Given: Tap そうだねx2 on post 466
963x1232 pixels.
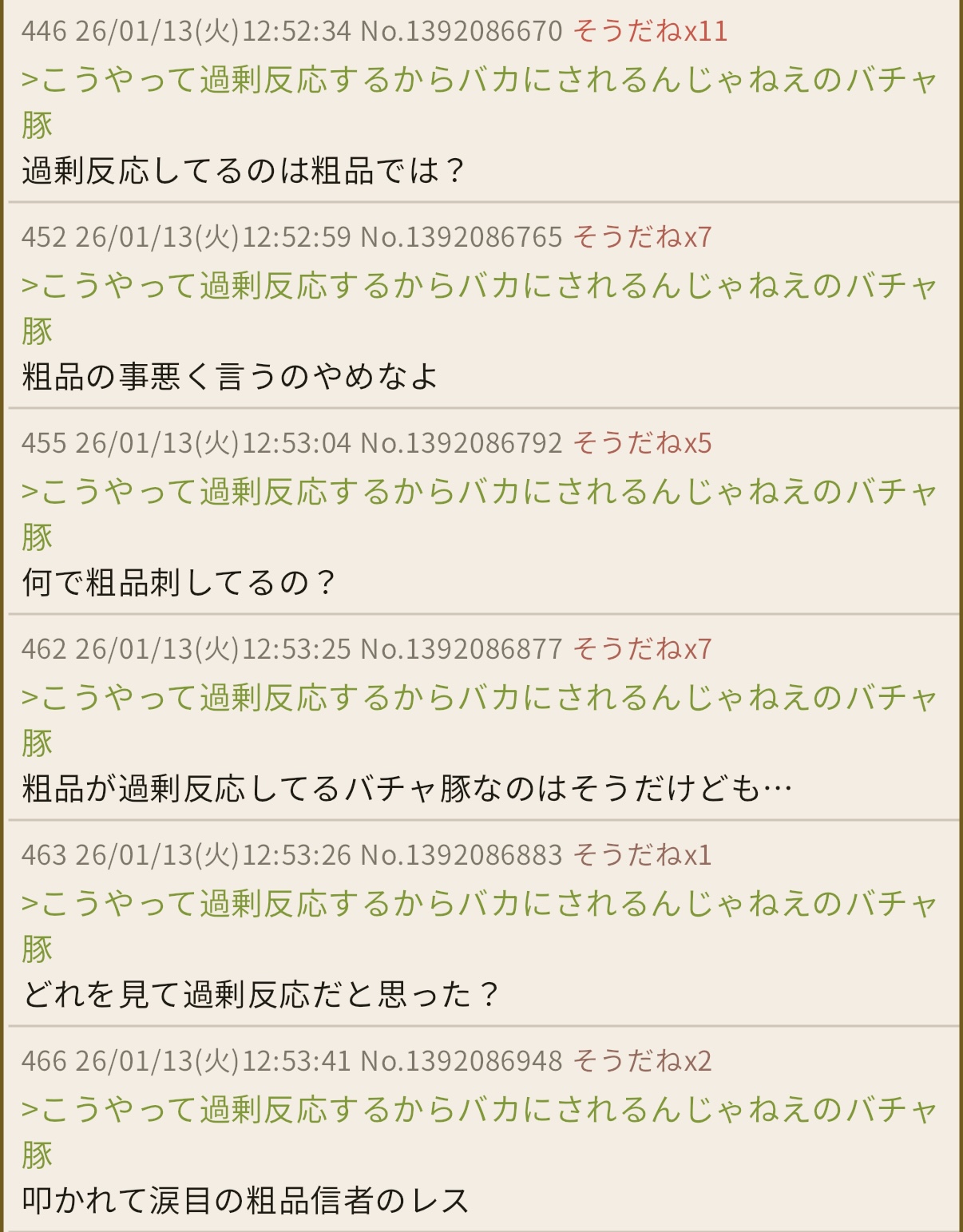Looking at the screenshot, I should coord(642,1061).
